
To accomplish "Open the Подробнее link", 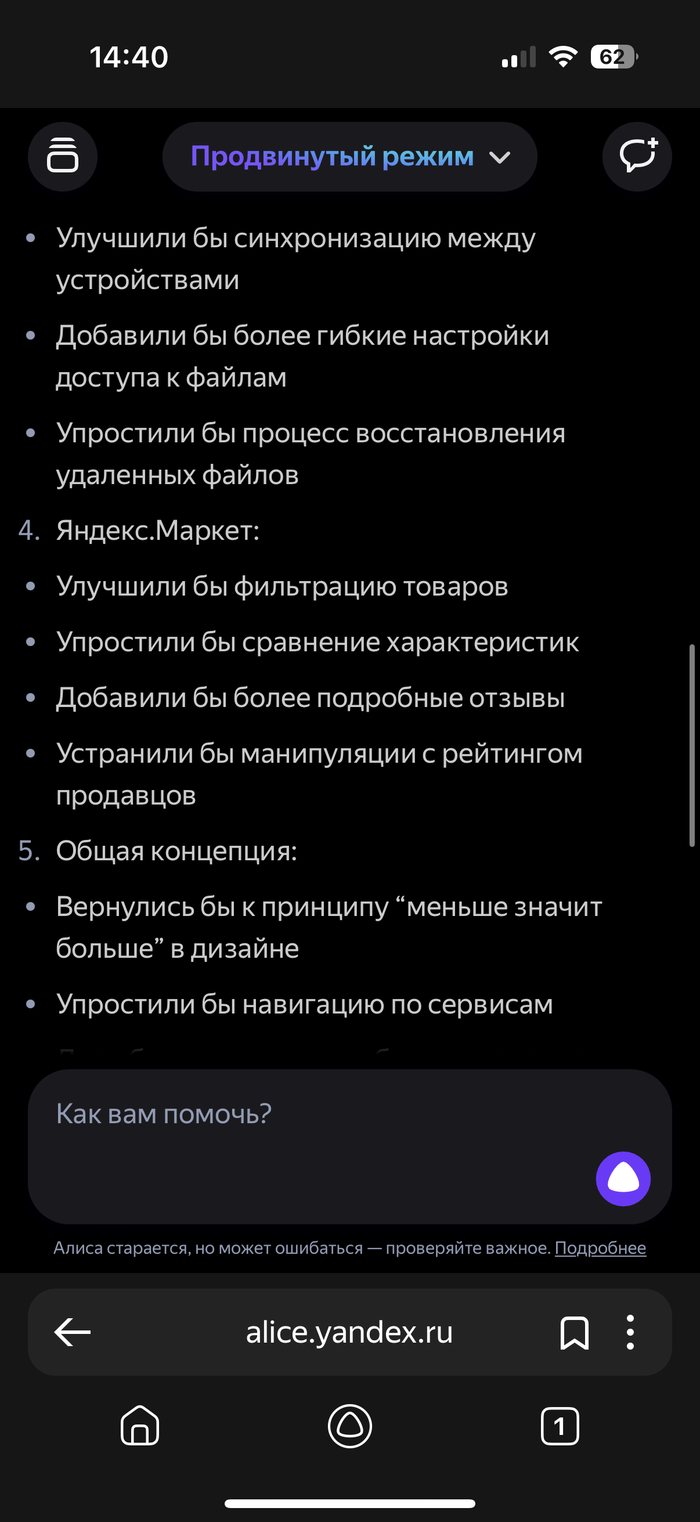I will point(600,1248).
